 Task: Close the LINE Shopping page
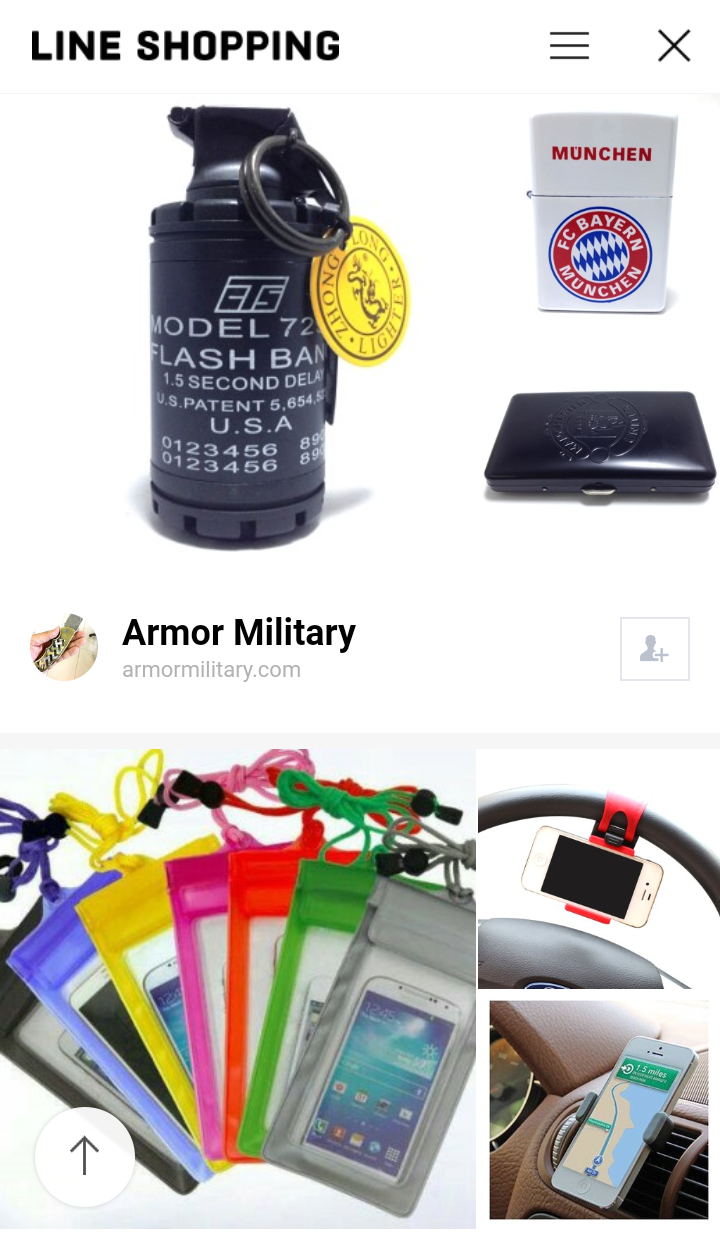674,46
